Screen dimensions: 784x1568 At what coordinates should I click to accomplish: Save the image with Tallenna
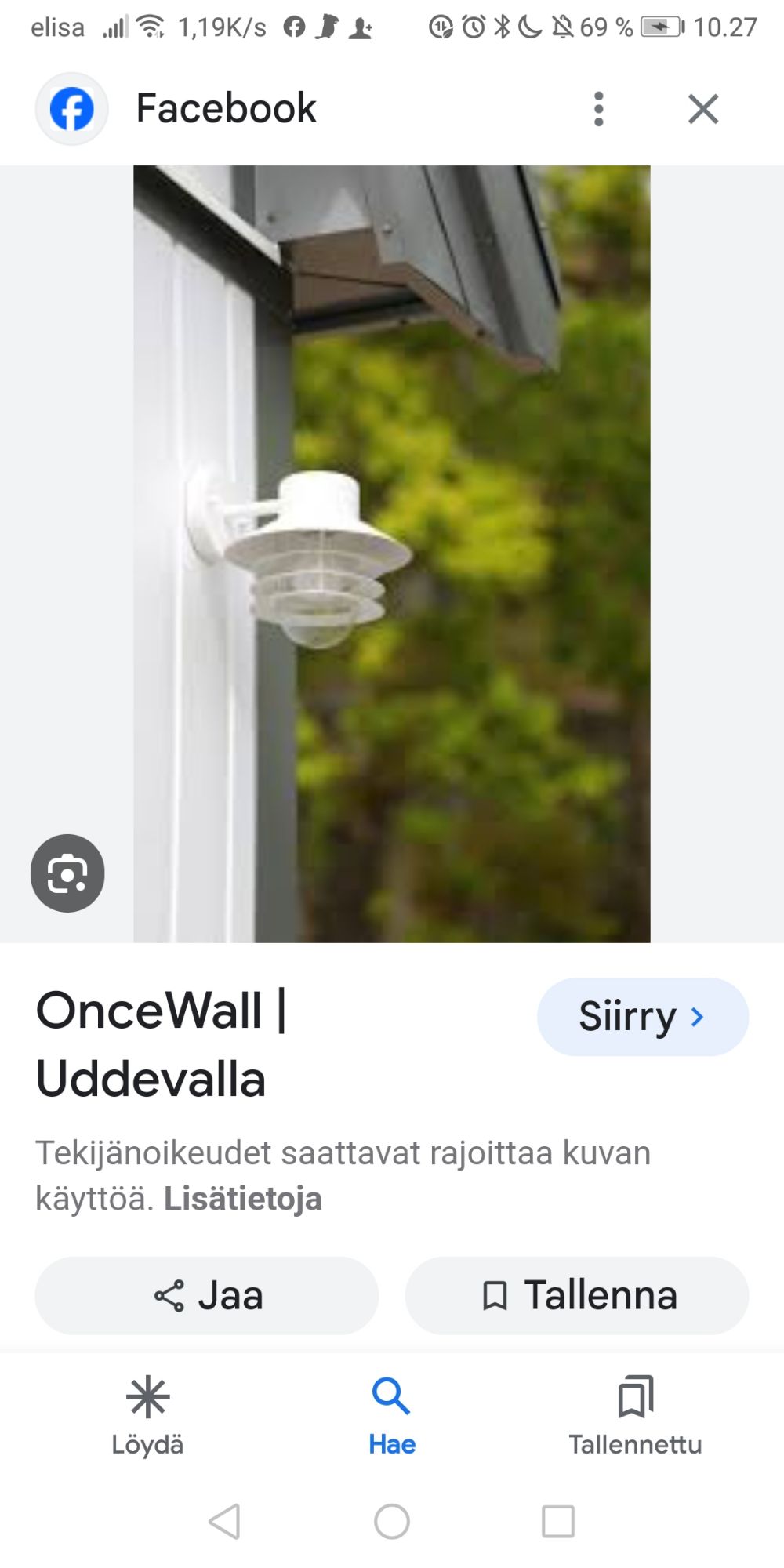click(x=577, y=1295)
